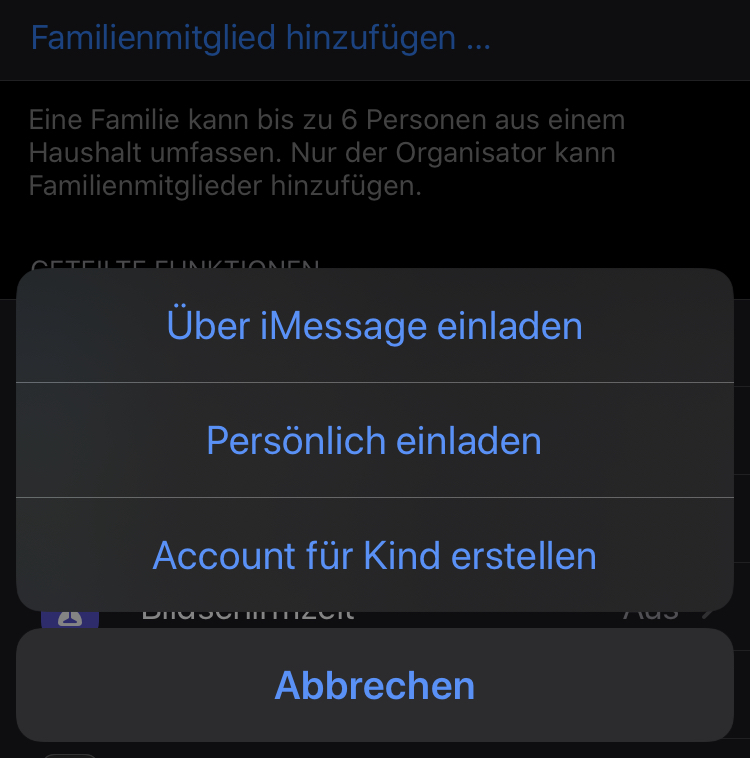The width and height of the screenshot is (750, 758).
Task: Choose Persönlich einladen
Action: [374, 441]
